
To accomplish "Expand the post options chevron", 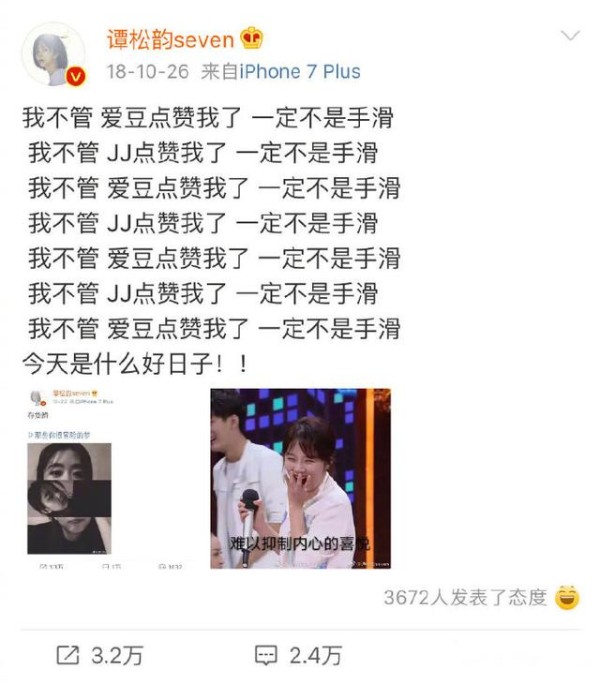I will (x=570, y=37).
